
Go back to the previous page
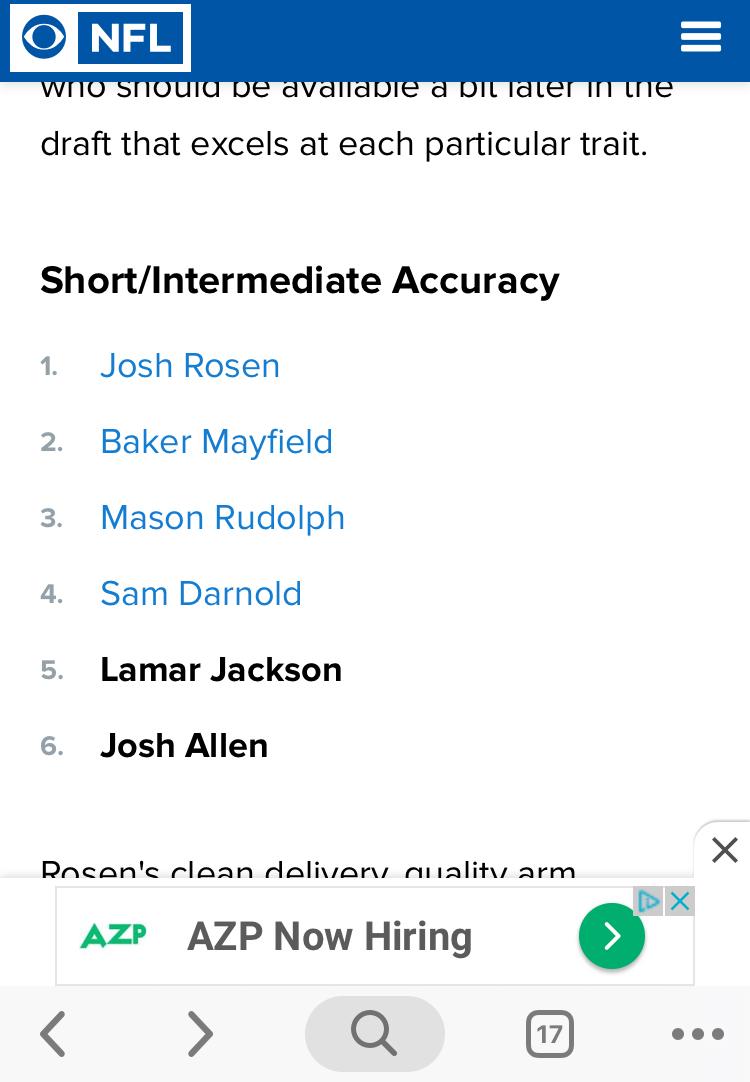tap(53, 1033)
